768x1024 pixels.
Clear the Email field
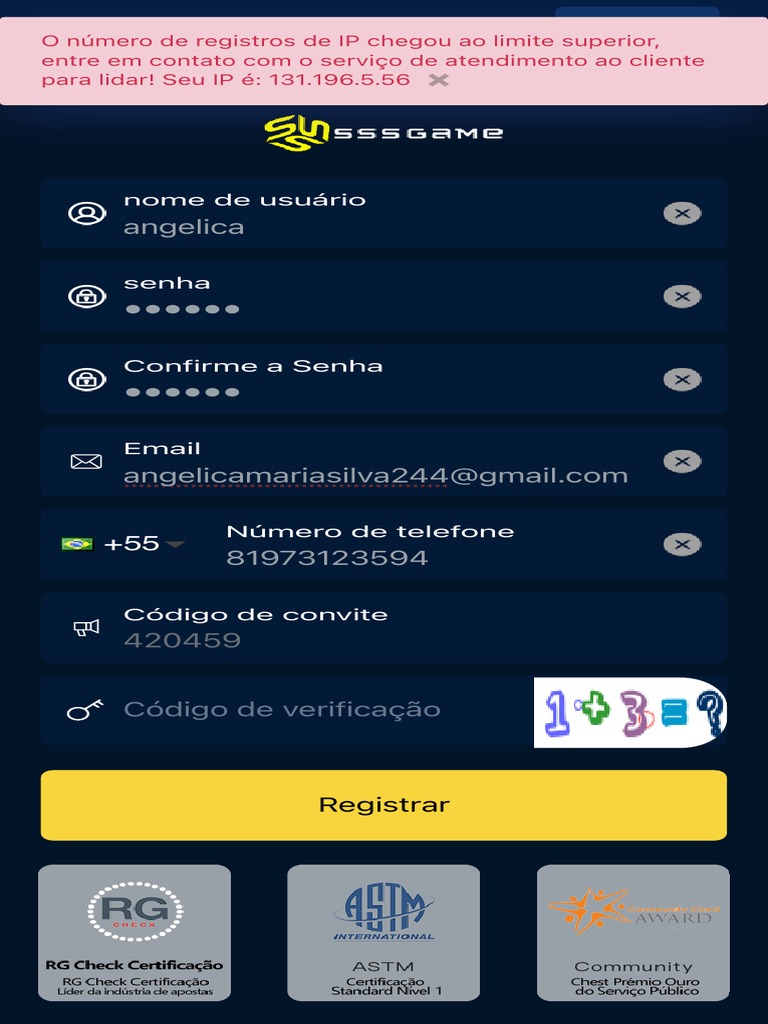[x=682, y=462]
